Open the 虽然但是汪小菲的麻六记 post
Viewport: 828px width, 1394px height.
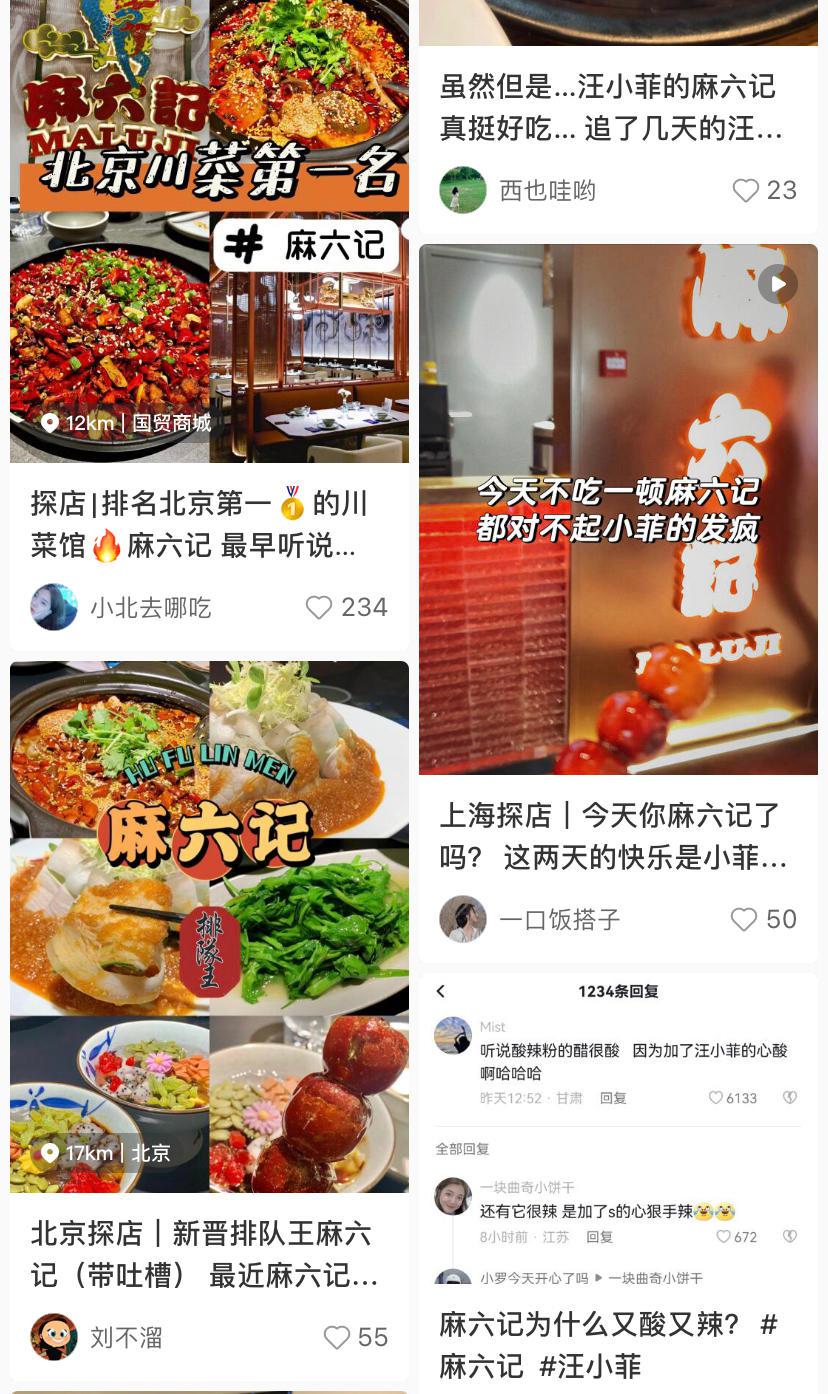(x=610, y=108)
